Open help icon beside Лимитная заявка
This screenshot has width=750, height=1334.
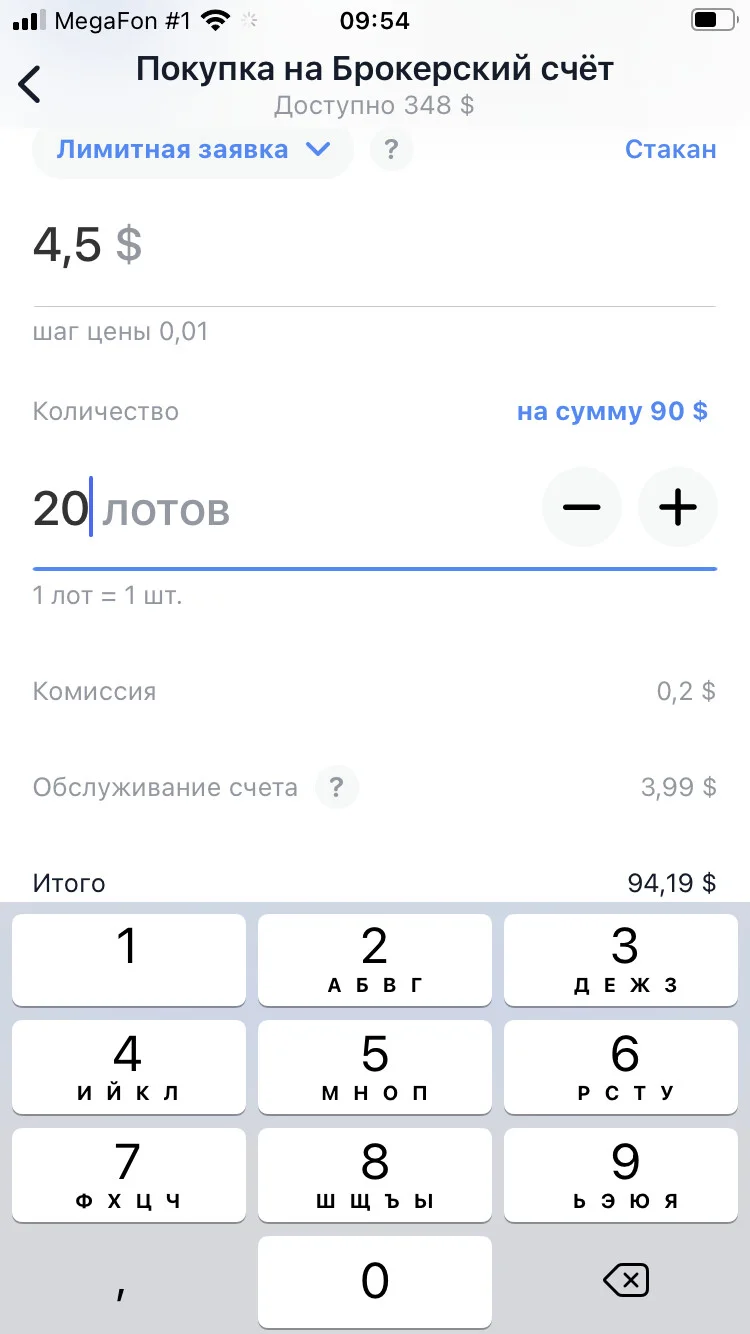pyautogui.click(x=391, y=150)
